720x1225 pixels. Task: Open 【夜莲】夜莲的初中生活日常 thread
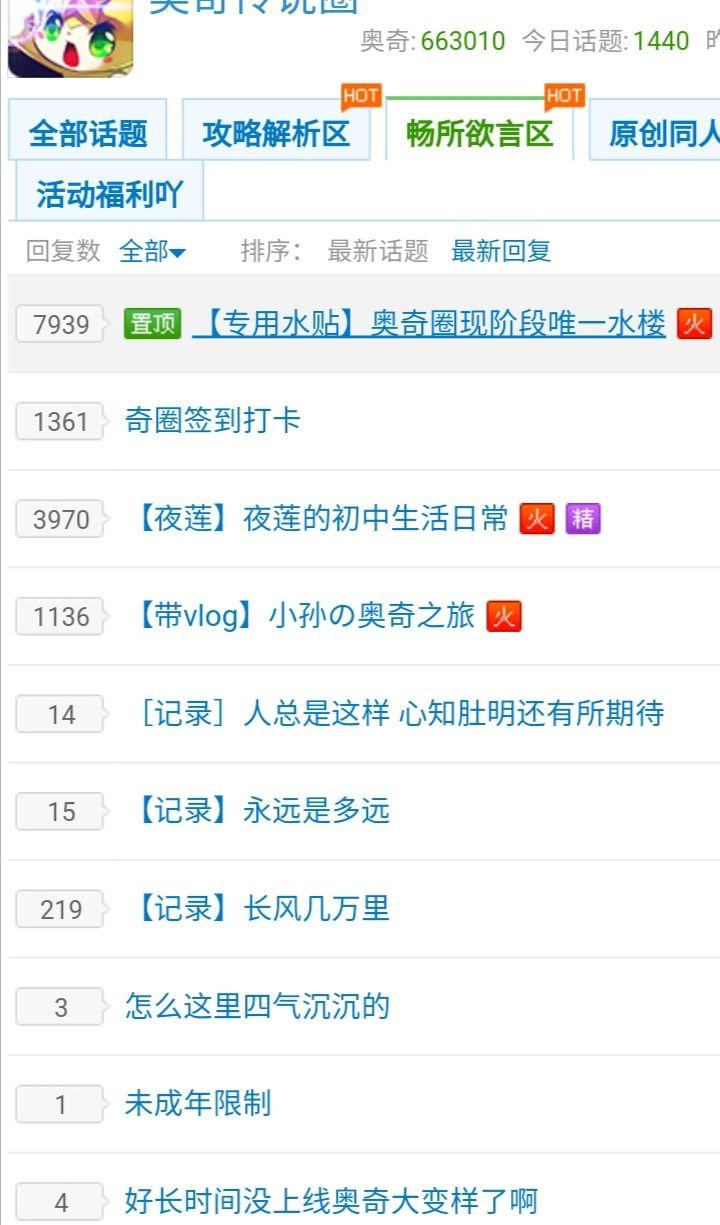[320, 518]
